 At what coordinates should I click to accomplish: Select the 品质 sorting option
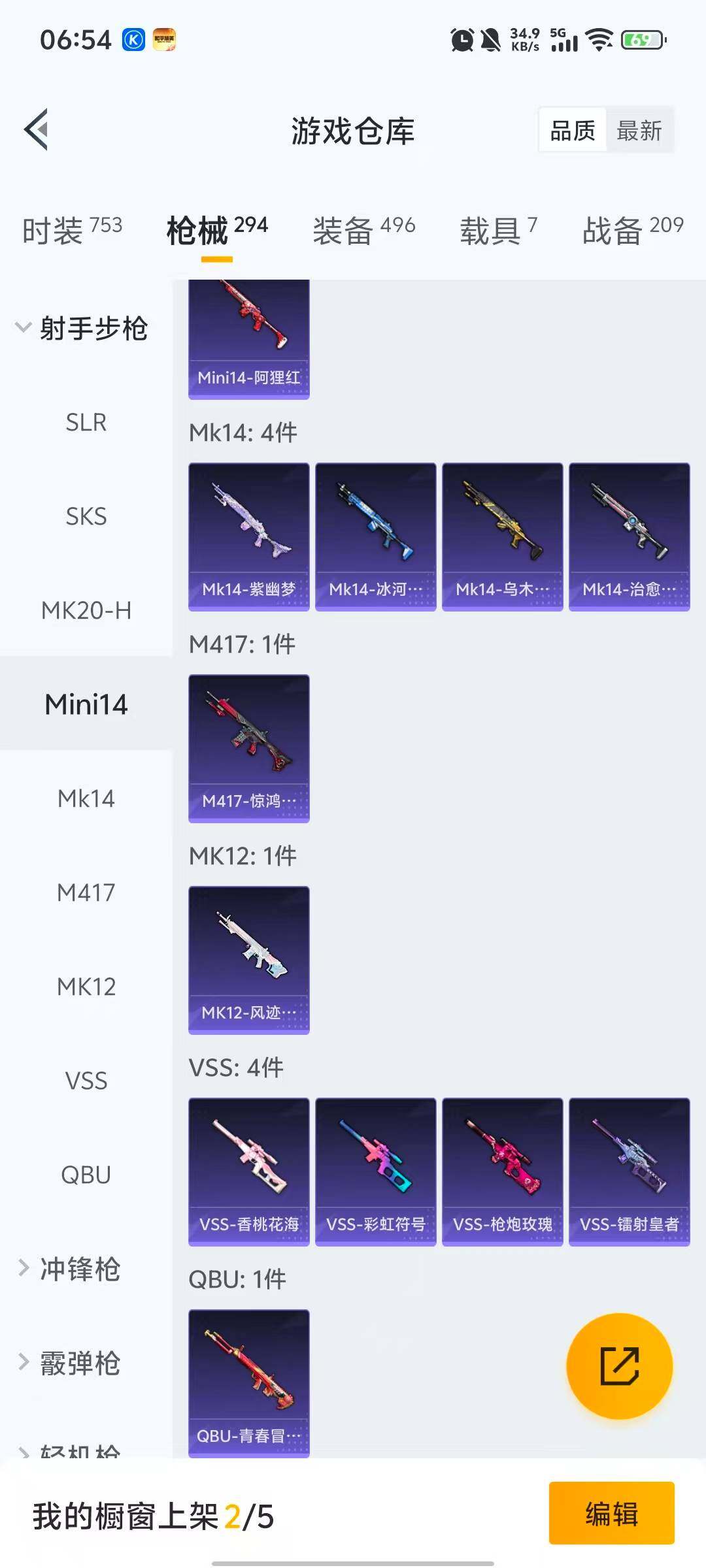coord(573,131)
